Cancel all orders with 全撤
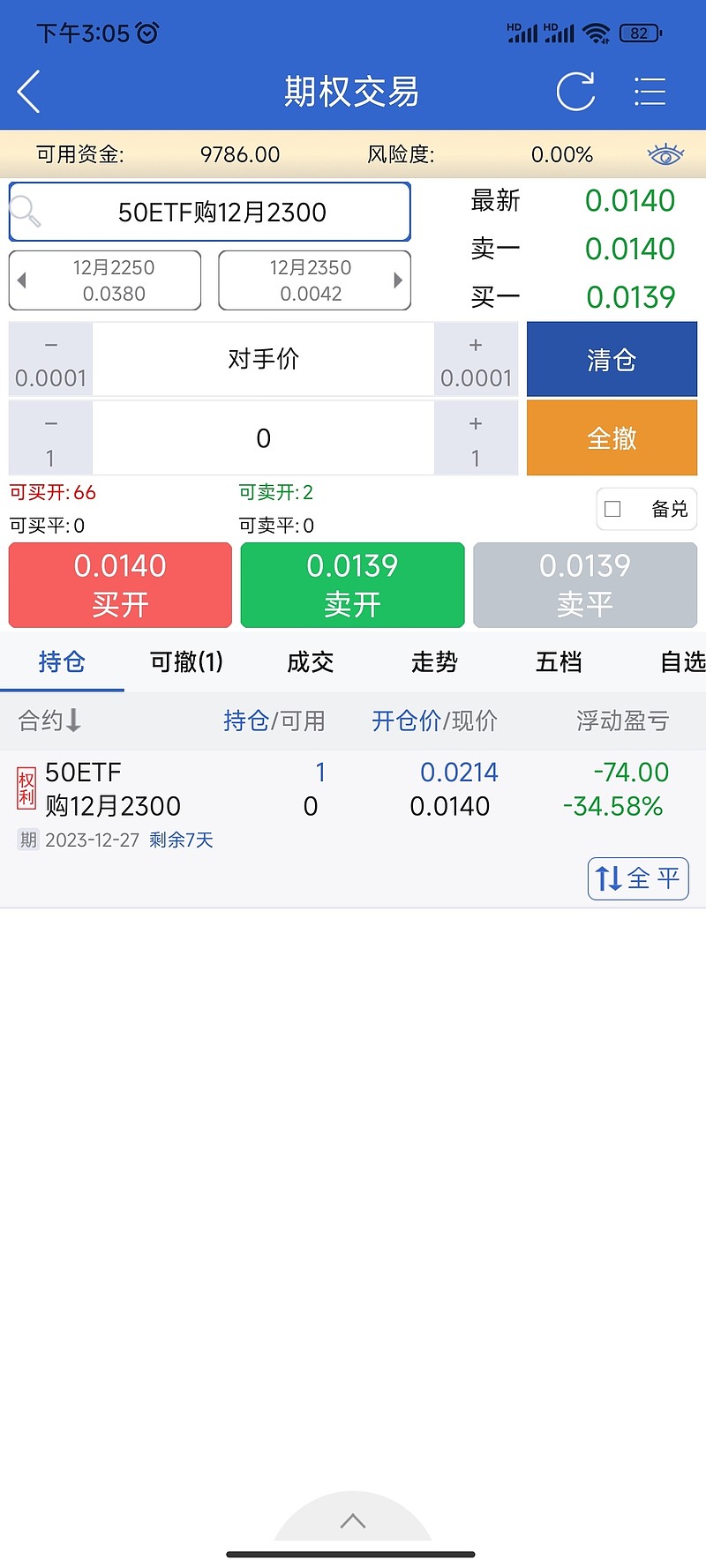Image resolution: width=706 pixels, height=1568 pixels. tap(612, 438)
